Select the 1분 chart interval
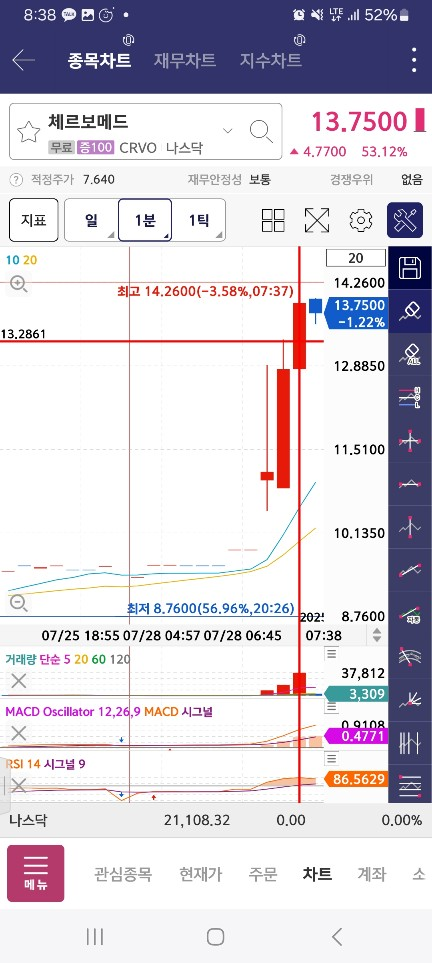The image size is (432, 963). [x=145, y=220]
